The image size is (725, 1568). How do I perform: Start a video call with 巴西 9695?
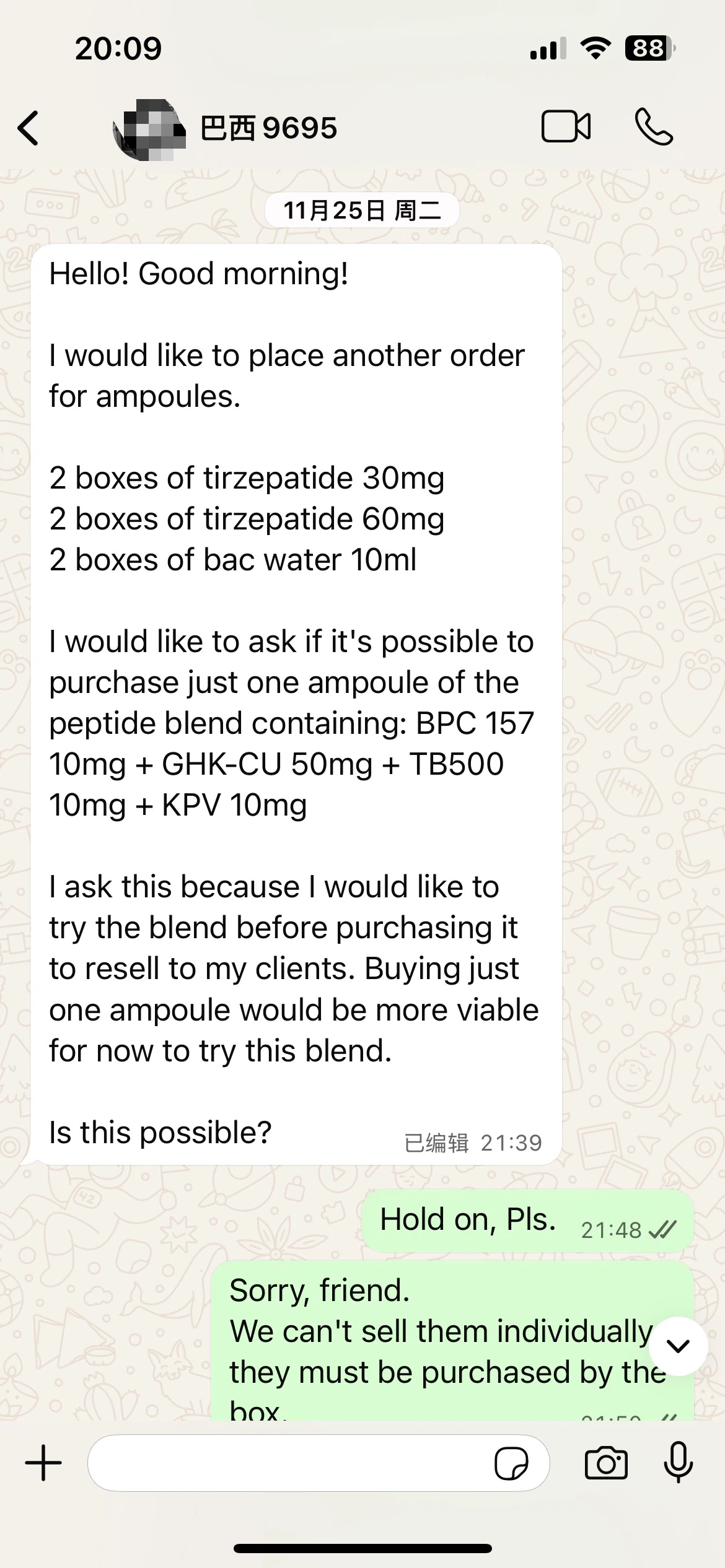(x=565, y=126)
